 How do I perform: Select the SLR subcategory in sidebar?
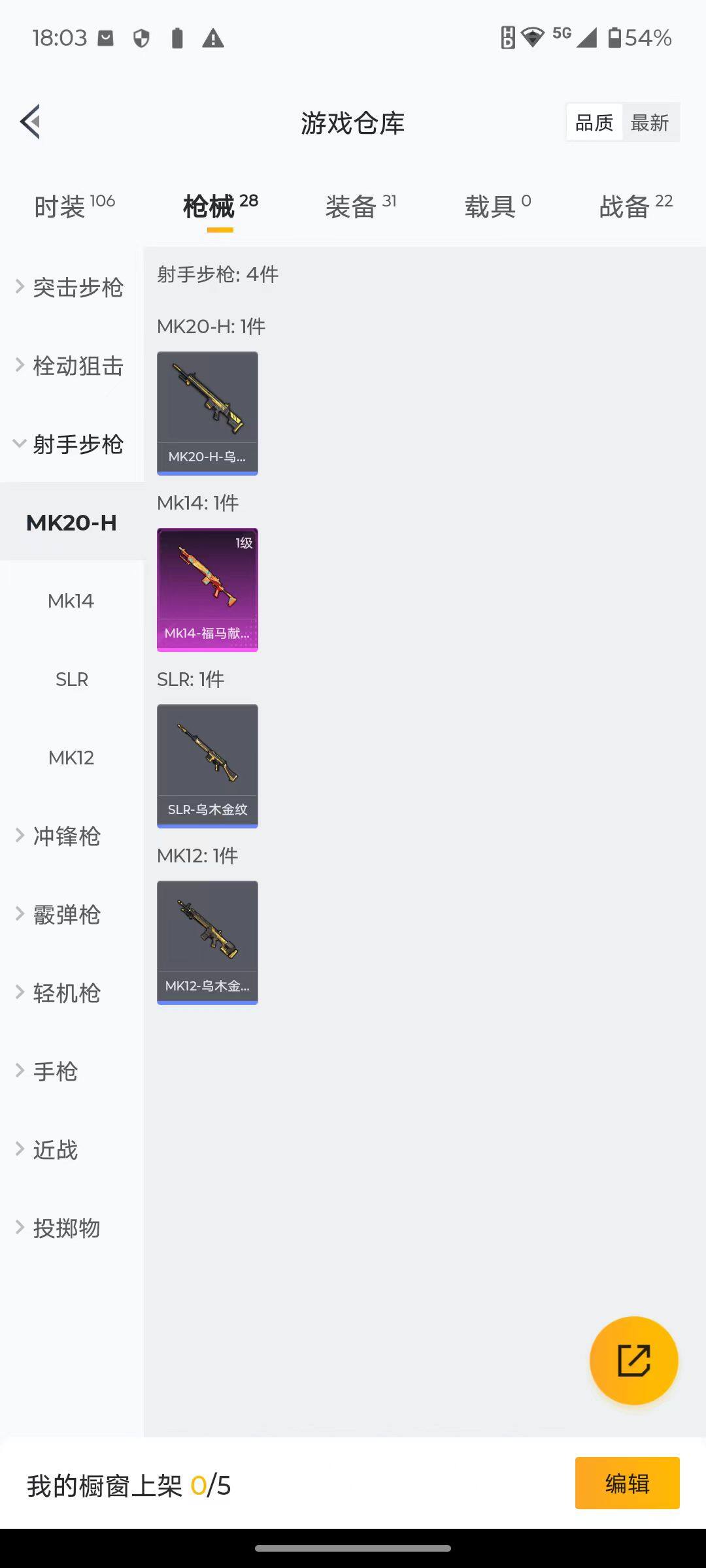click(72, 679)
